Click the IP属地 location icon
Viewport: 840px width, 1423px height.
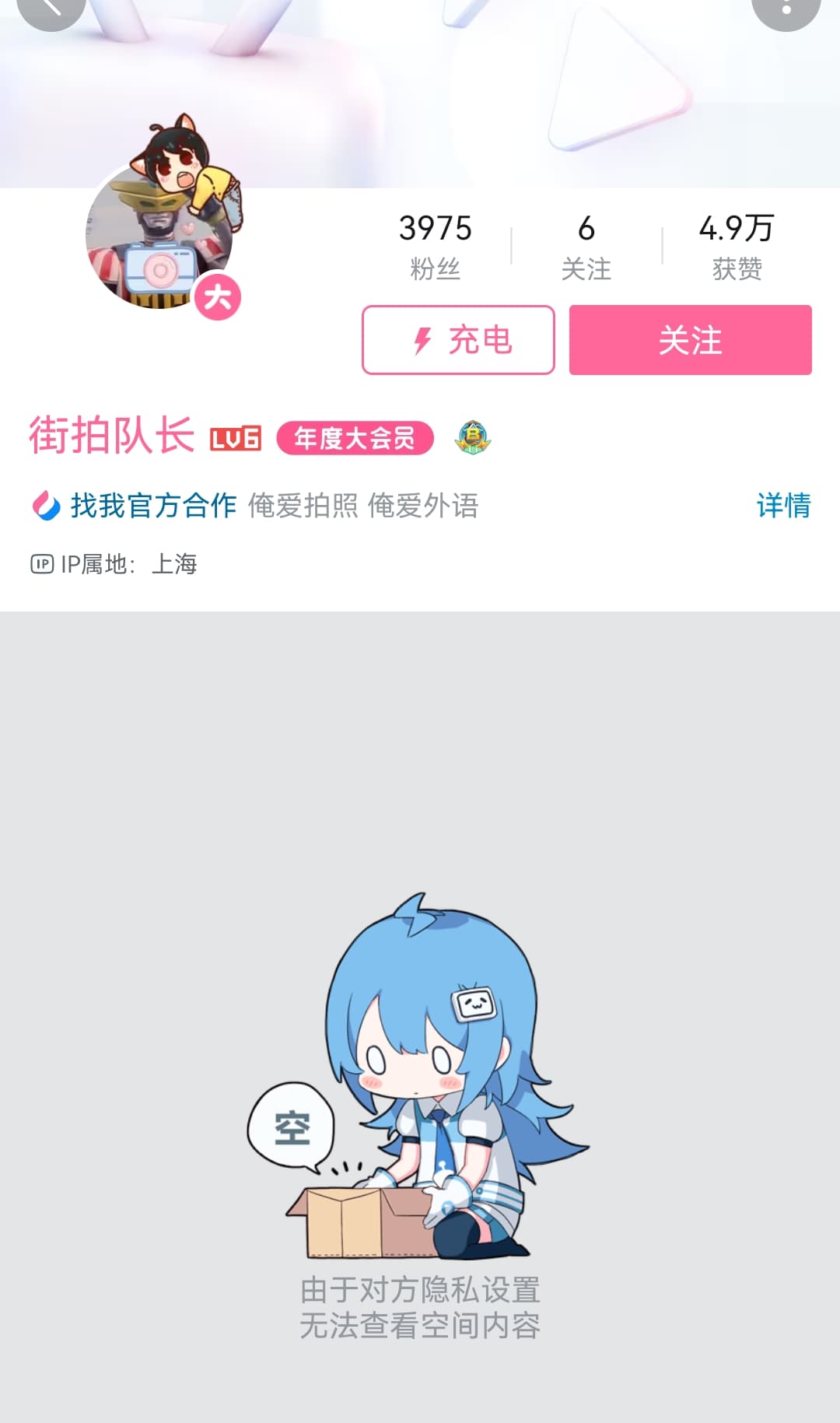pyautogui.click(x=40, y=563)
